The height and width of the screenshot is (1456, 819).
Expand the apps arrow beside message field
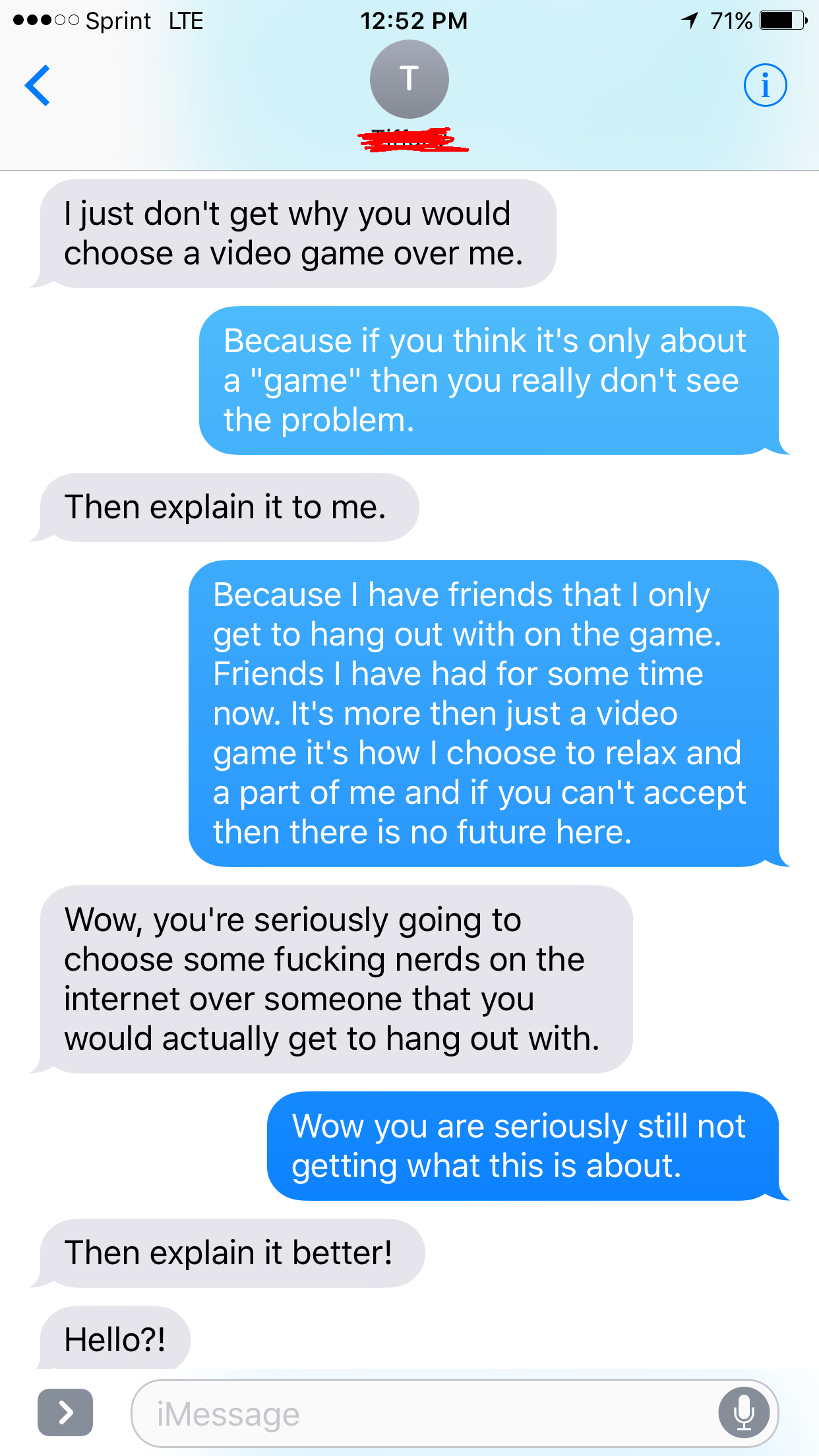(65, 1412)
